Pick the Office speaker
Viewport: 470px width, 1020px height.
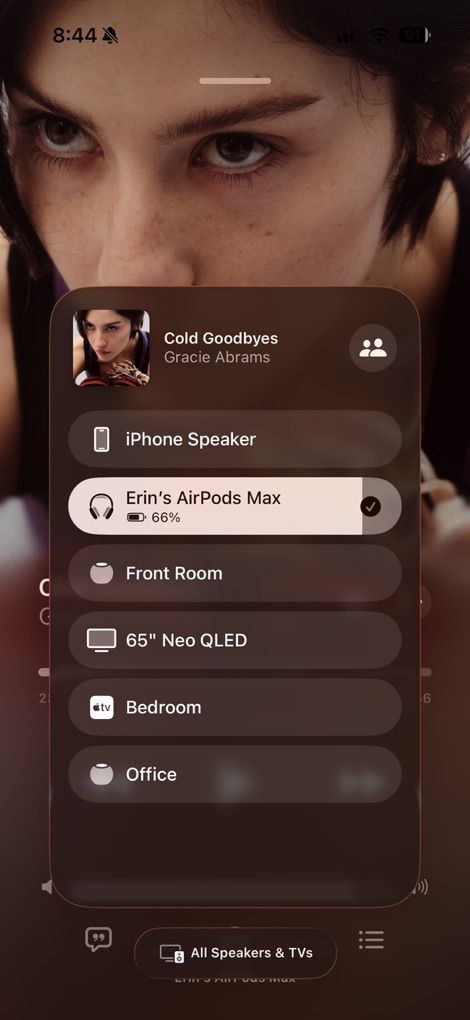[235, 774]
